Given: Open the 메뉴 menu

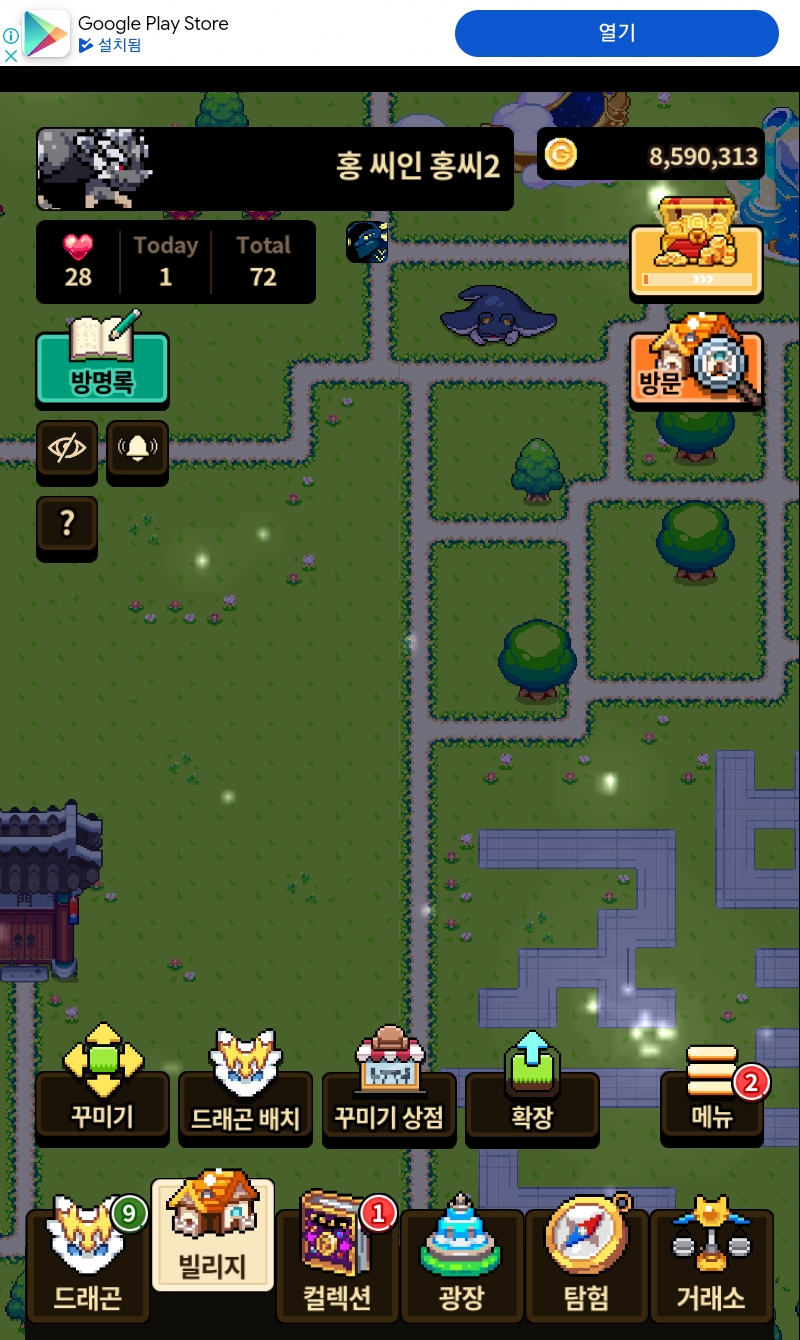Looking at the screenshot, I should [712, 1103].
